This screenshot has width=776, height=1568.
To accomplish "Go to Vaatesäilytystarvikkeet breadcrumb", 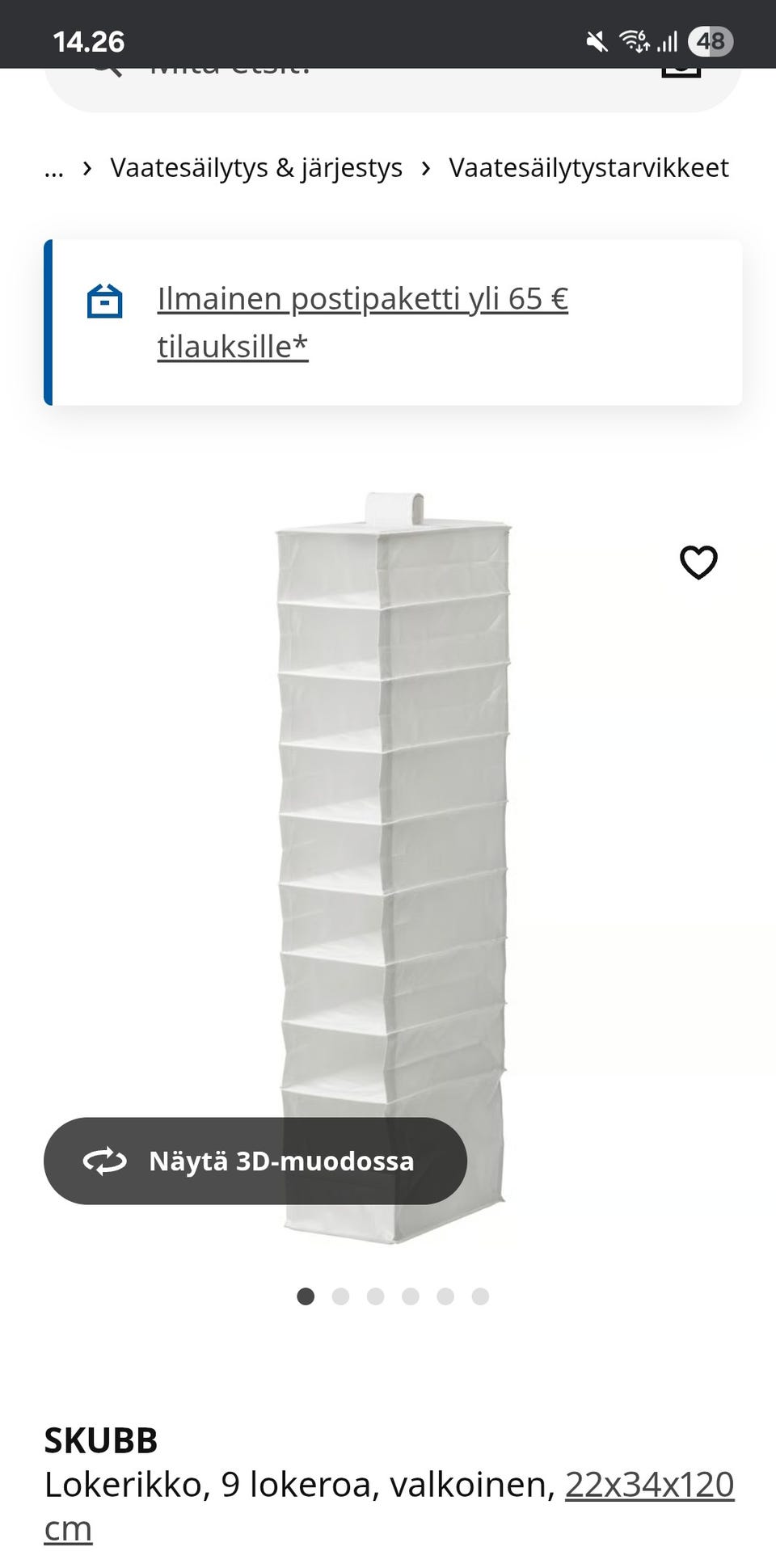I will (588, 168).
